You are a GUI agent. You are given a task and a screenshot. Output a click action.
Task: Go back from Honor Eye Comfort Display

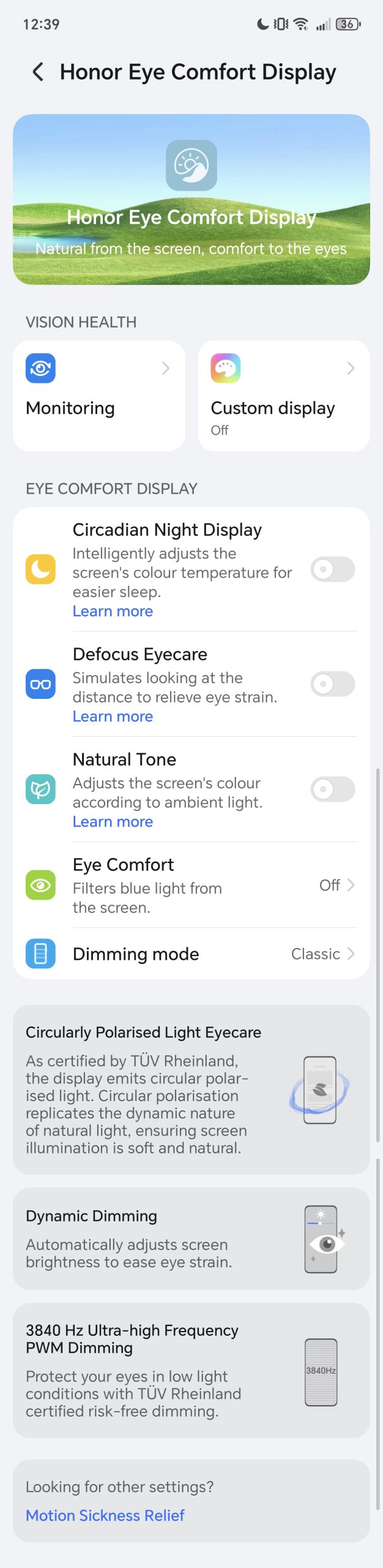click(x=38, y=72)
